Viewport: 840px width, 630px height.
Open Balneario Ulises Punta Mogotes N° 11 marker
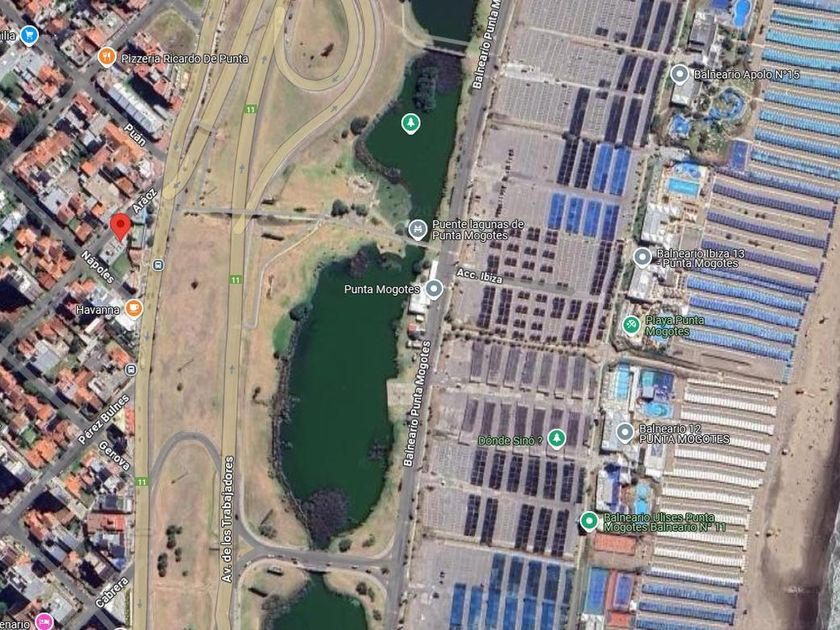[589, 521]
